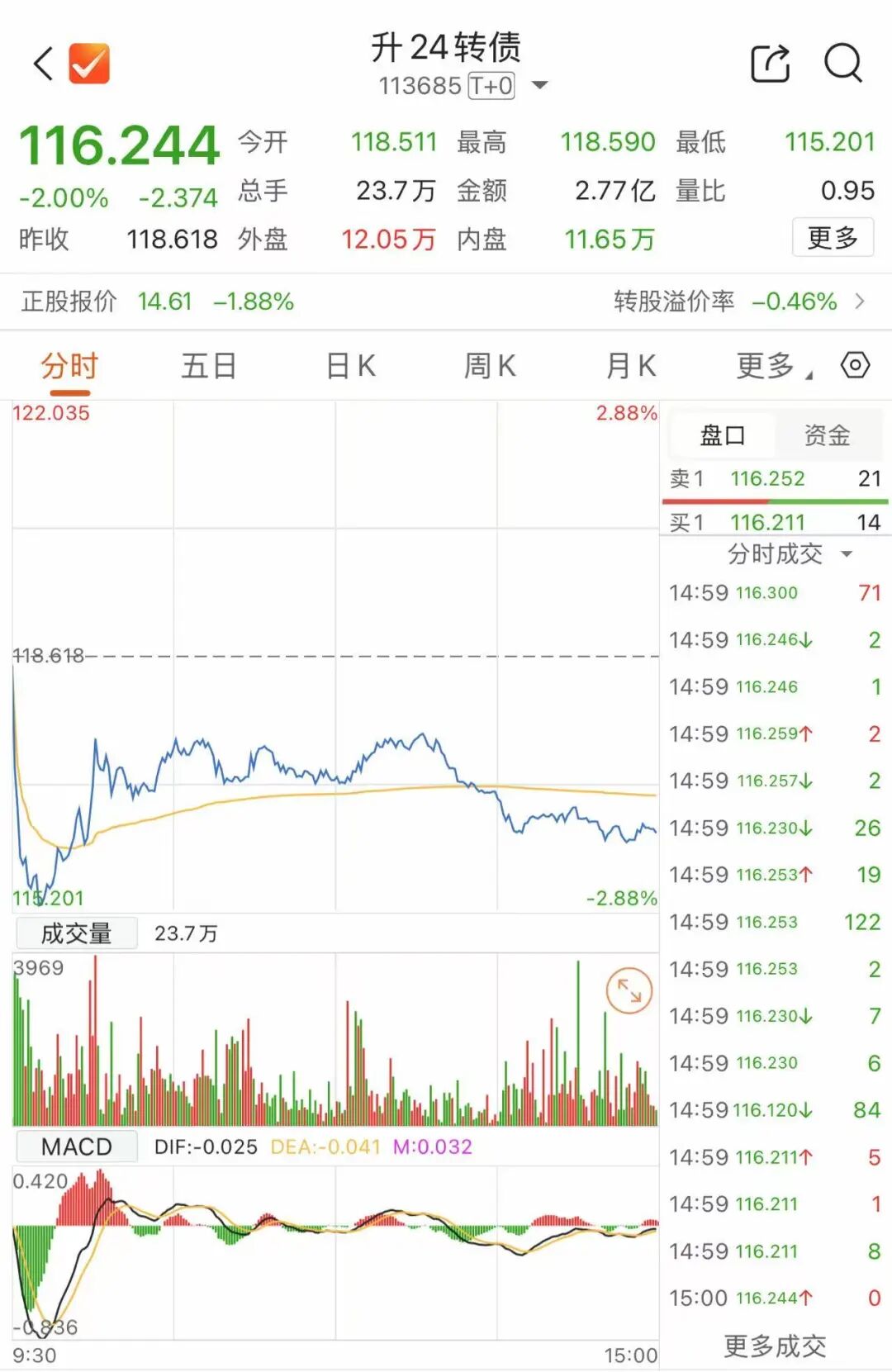Expand the 更多 chart period dropdown
892x1372 pixels.
pyautogui.click(x=769, y=365)
